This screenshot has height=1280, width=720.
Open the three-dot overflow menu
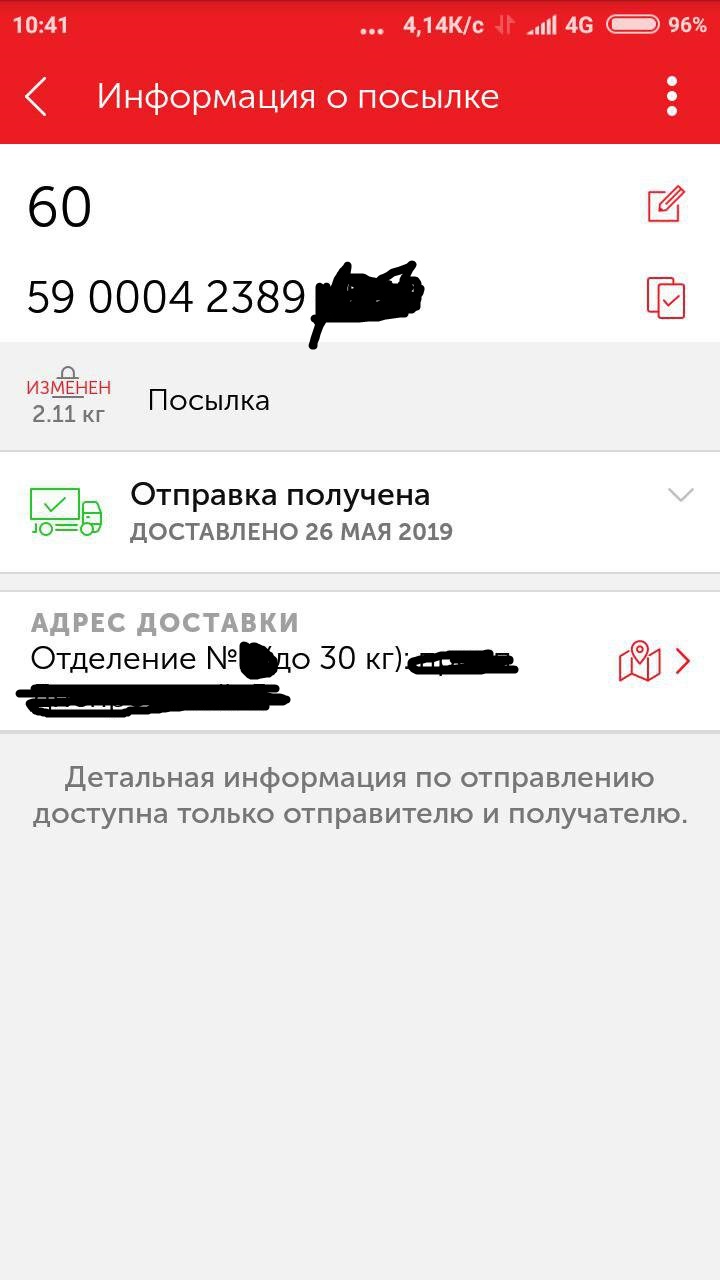pos(672,97)
